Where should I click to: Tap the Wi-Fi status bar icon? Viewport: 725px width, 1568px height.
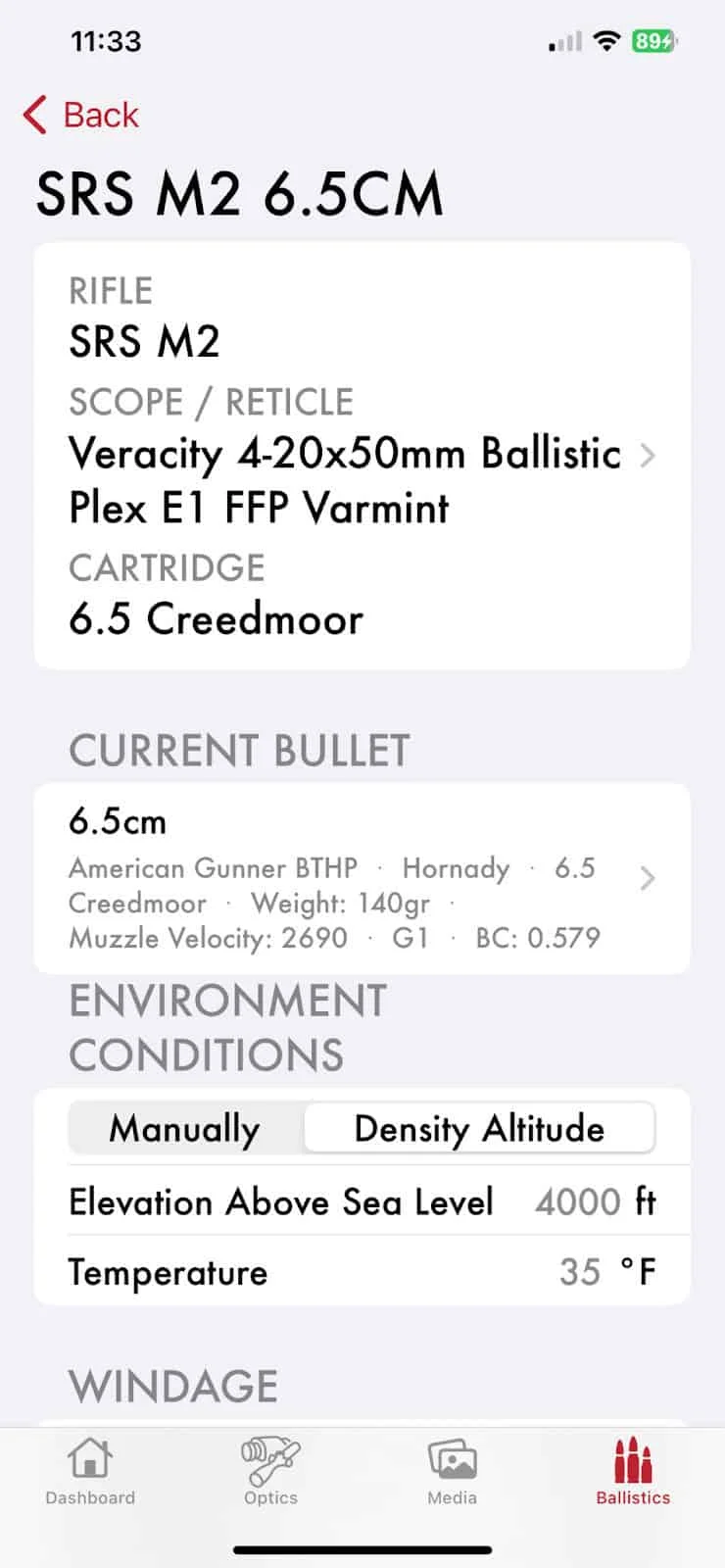point(607,41)
